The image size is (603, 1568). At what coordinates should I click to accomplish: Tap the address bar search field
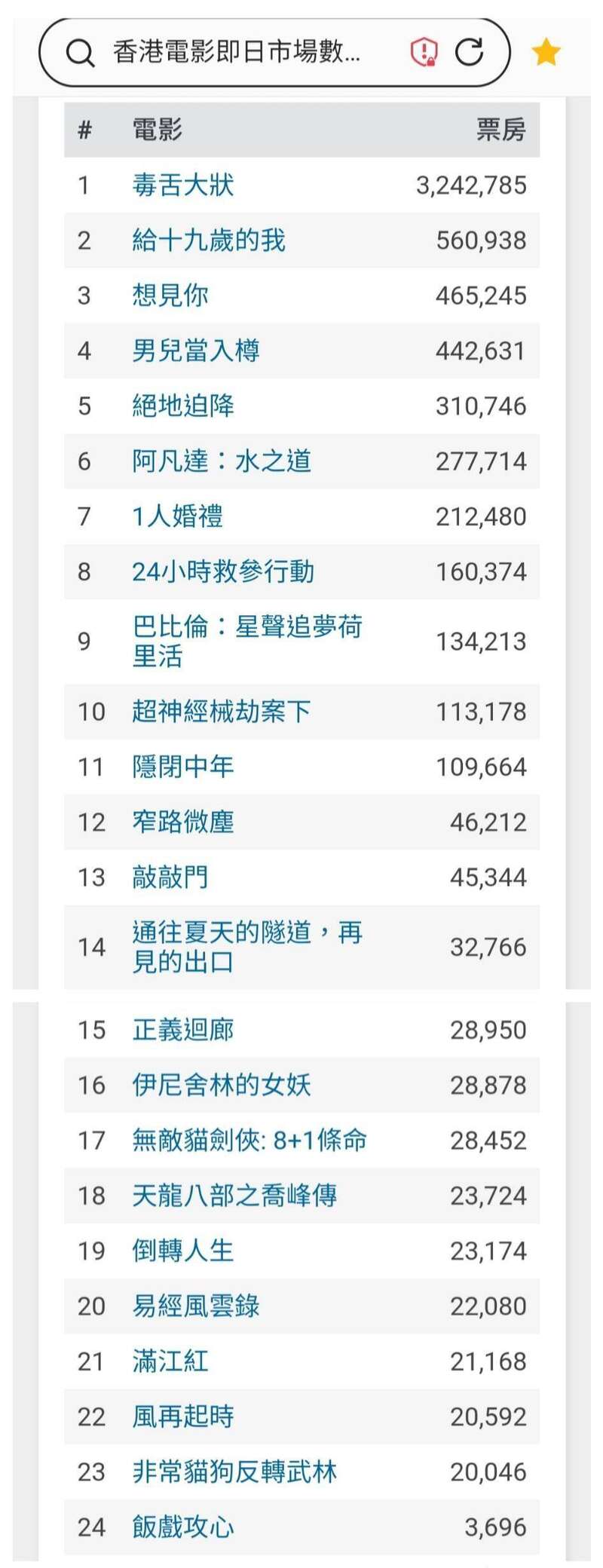pos(236,52)
